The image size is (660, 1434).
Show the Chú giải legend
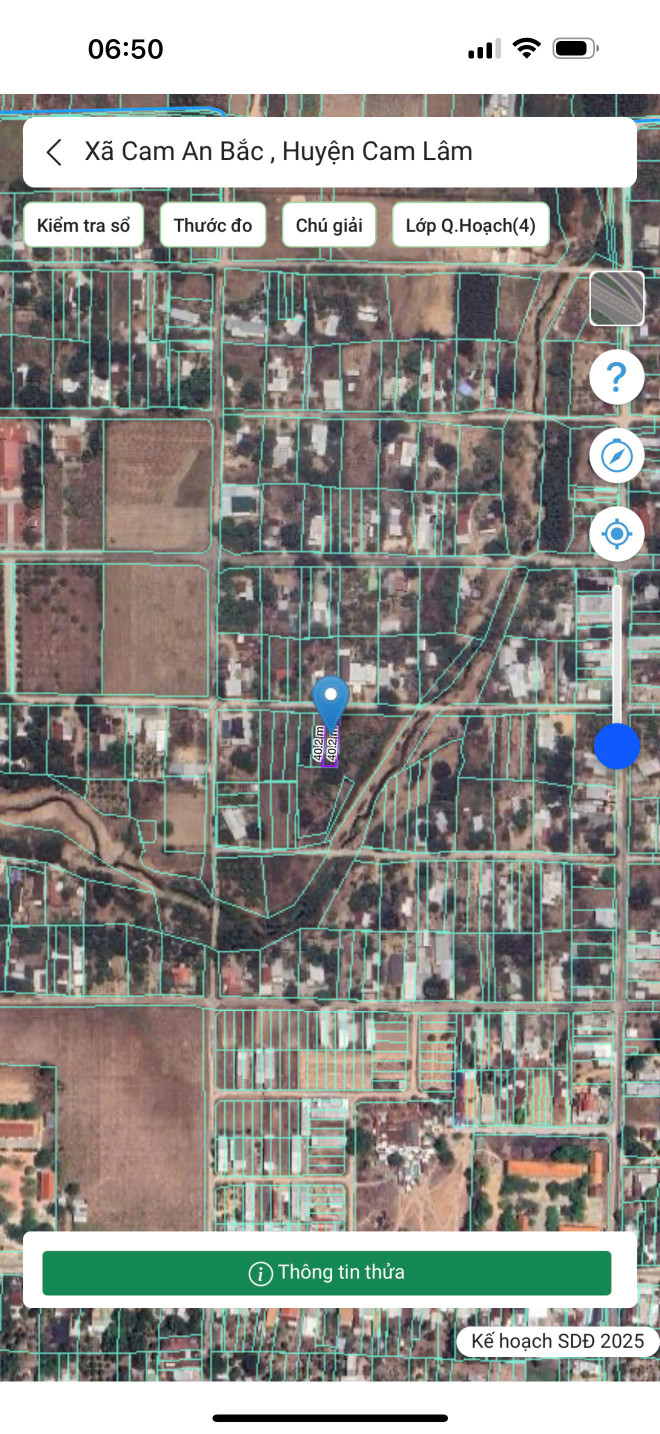coord(329,225)
